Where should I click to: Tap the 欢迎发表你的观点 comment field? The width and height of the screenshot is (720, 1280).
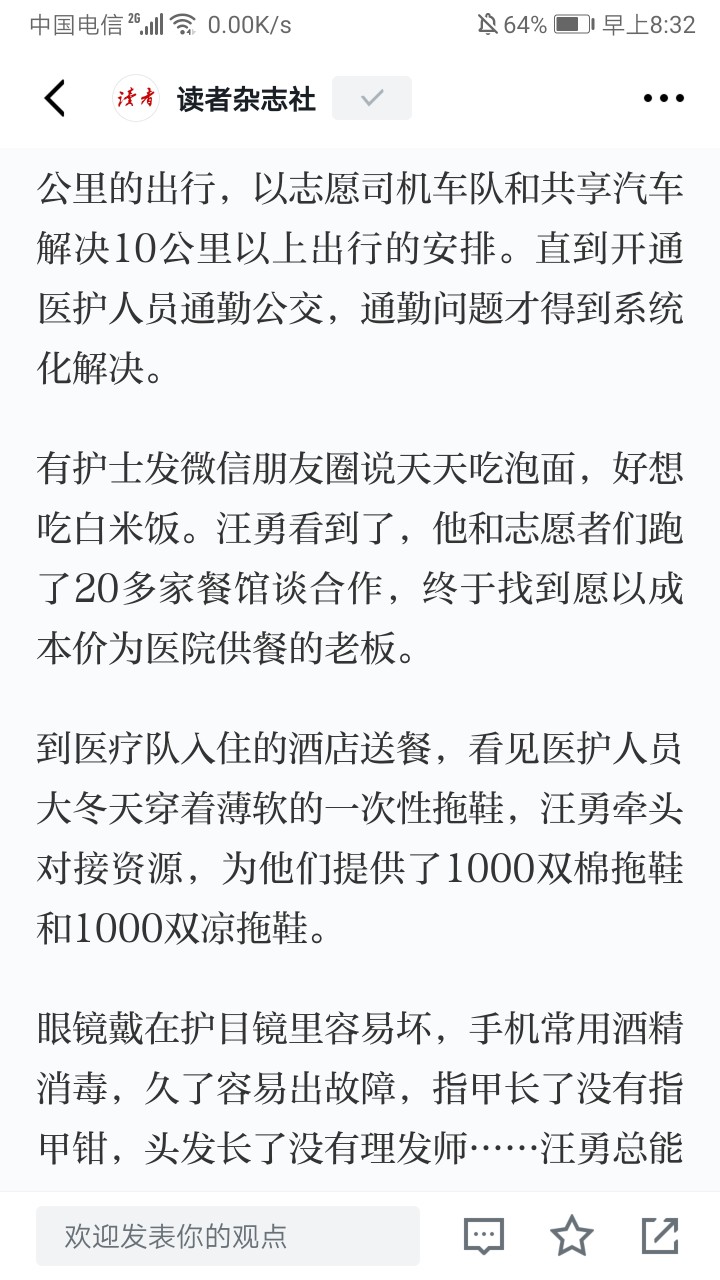pyautogui.click(x=228, y=1236)
